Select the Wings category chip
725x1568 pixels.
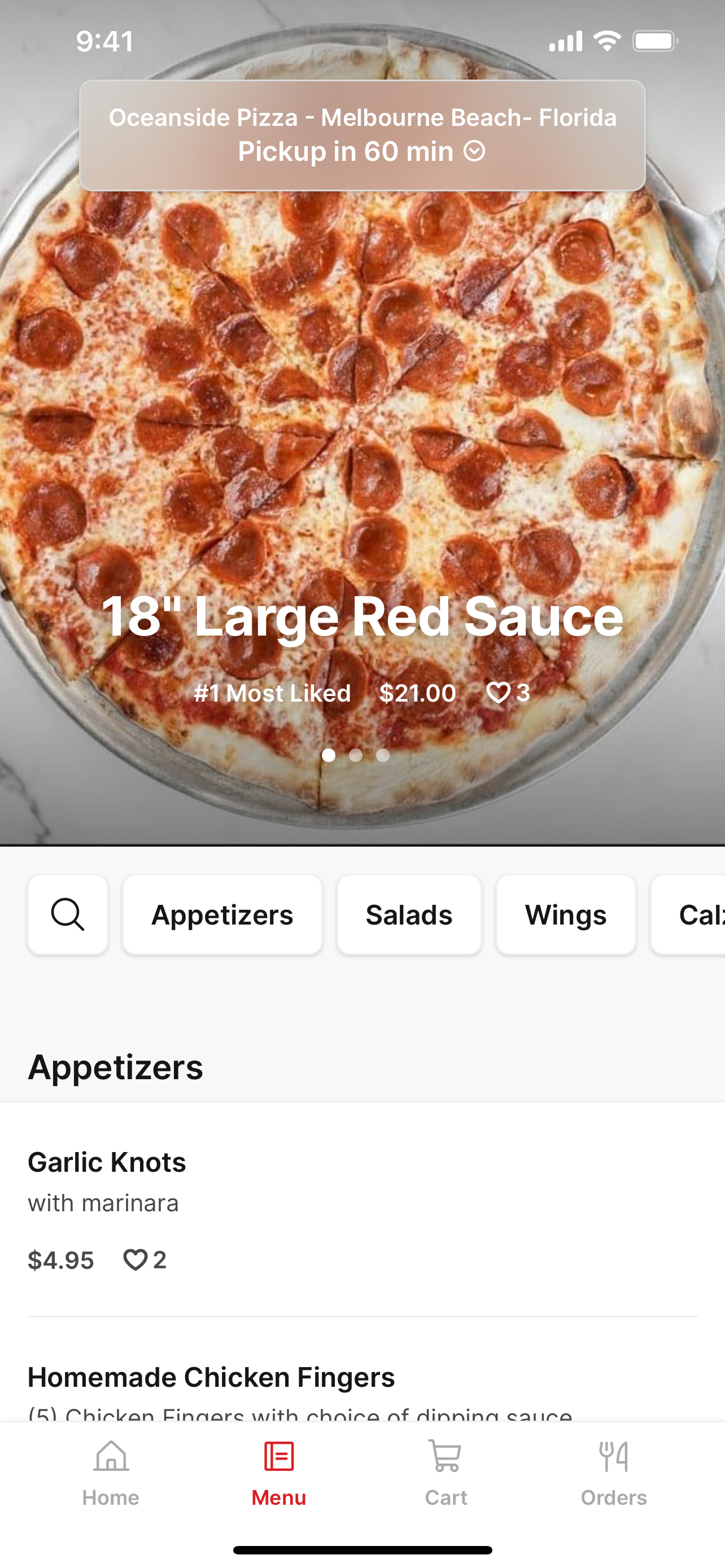coord(566,914)
